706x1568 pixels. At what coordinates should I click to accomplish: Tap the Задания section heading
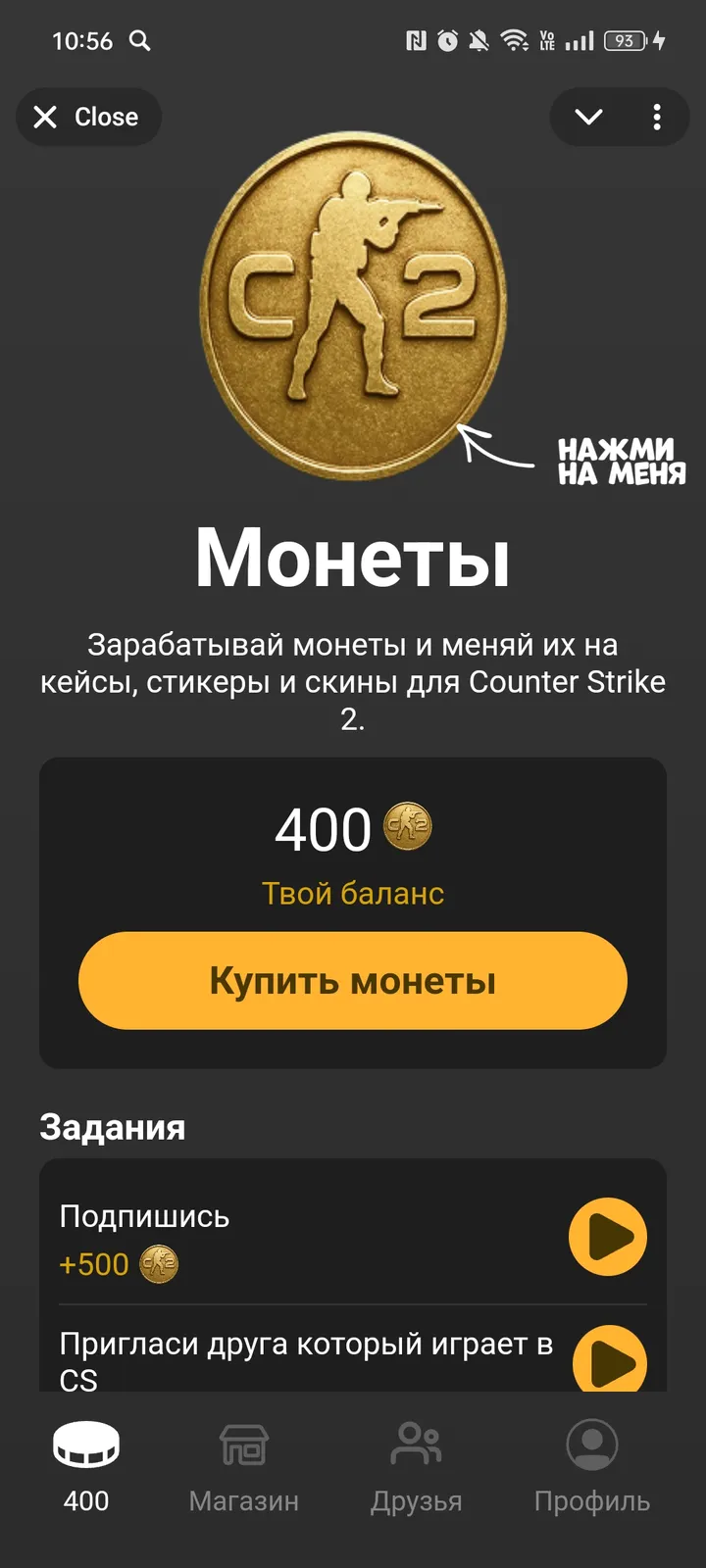[113, 1127]
